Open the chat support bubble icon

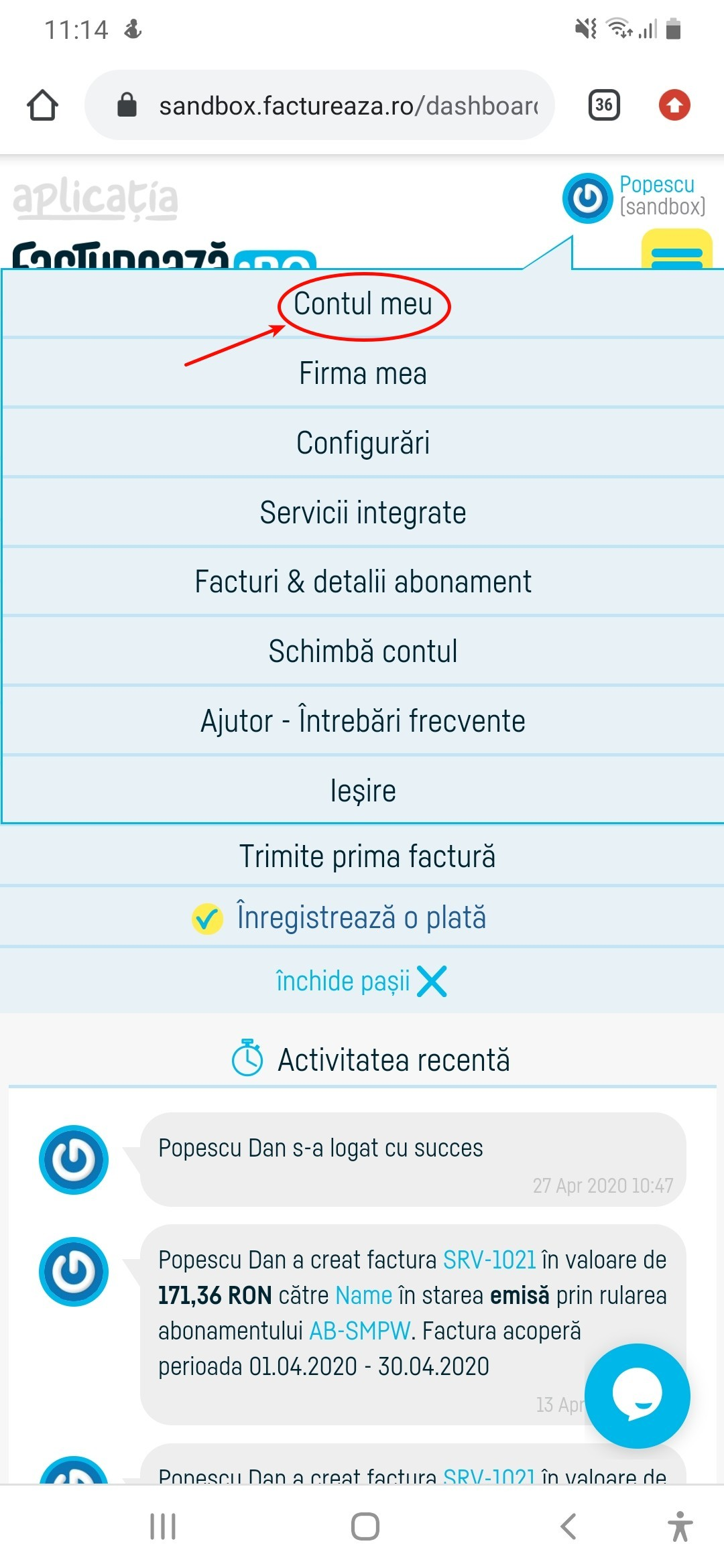(x=637, y=1397)
